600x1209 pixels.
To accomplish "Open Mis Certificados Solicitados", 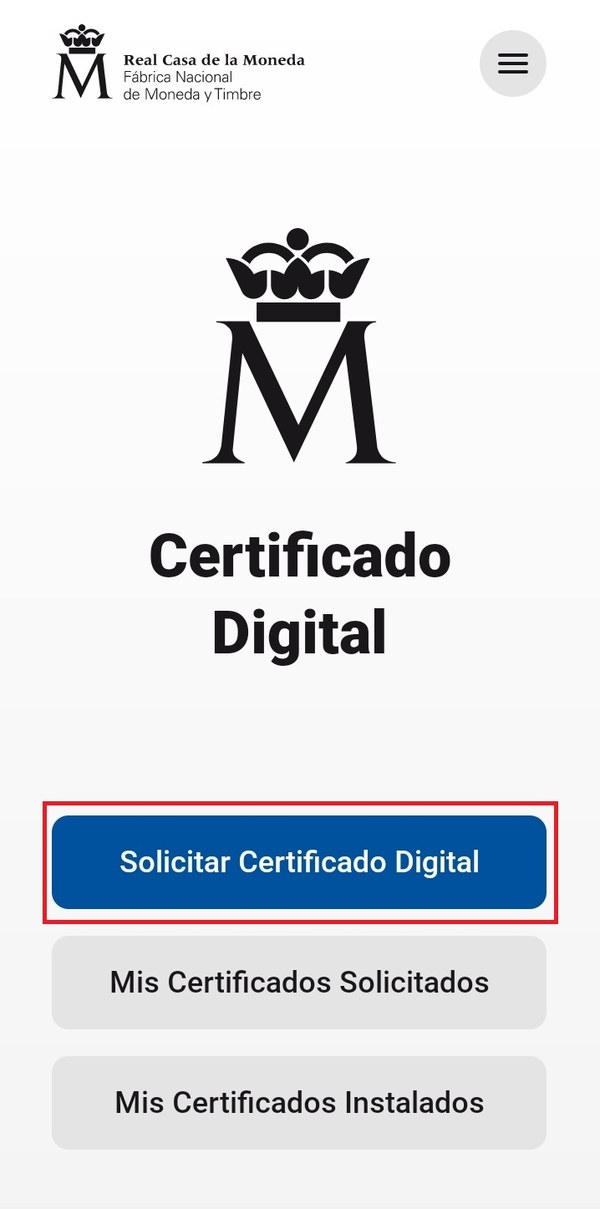I will pos(299,982).
